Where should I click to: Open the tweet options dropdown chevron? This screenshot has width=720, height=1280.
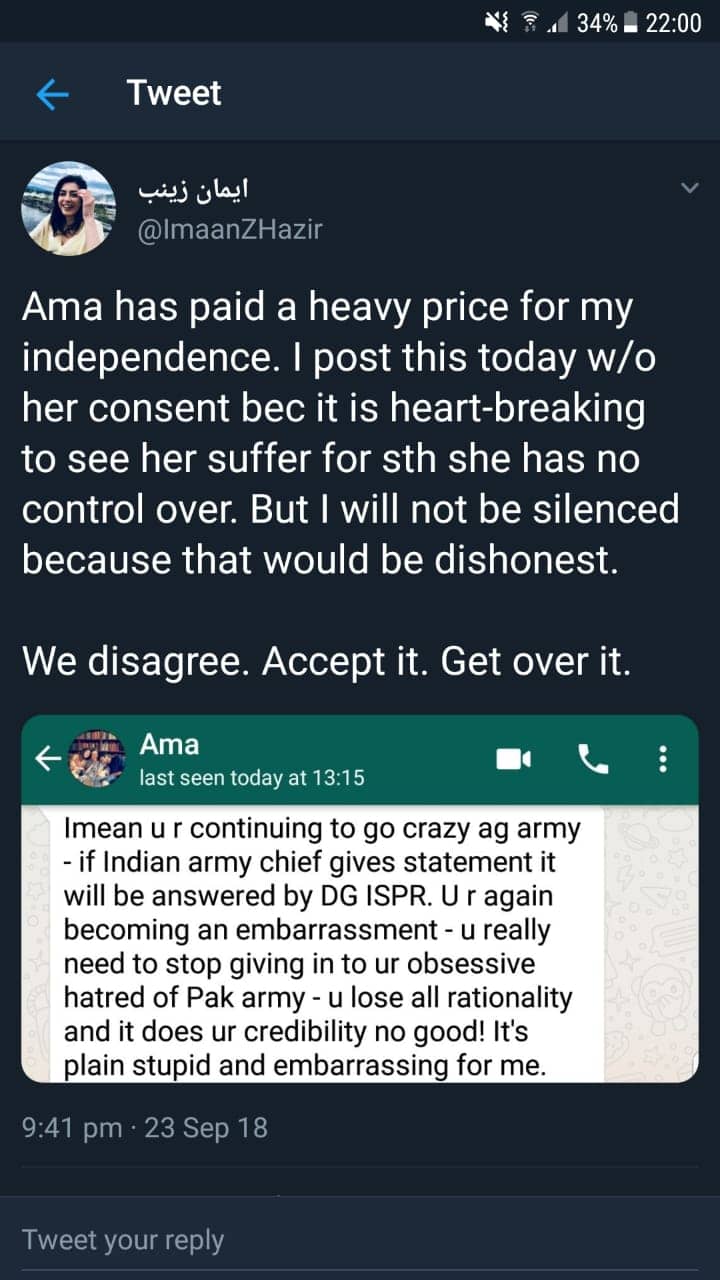click(689, 187)
